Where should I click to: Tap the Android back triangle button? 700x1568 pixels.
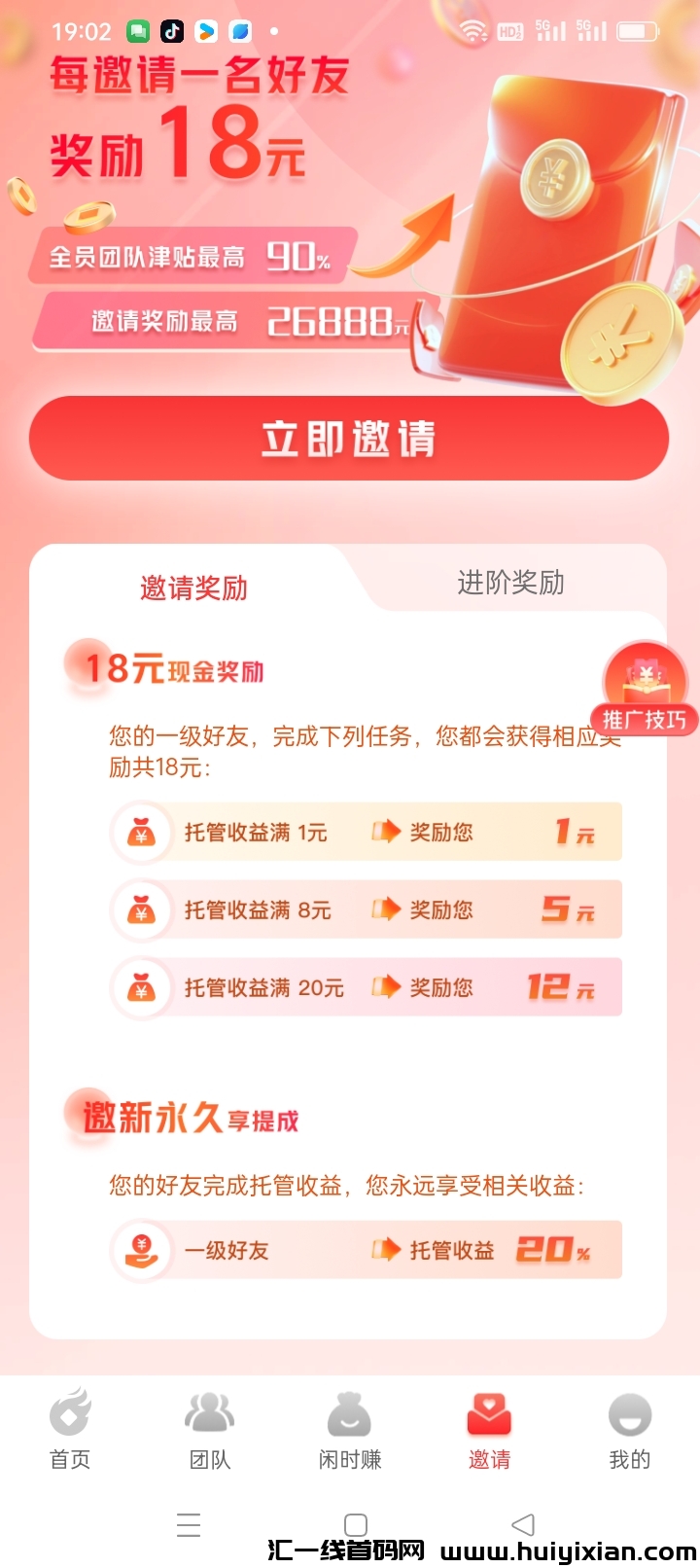(x=523, y=1524)
